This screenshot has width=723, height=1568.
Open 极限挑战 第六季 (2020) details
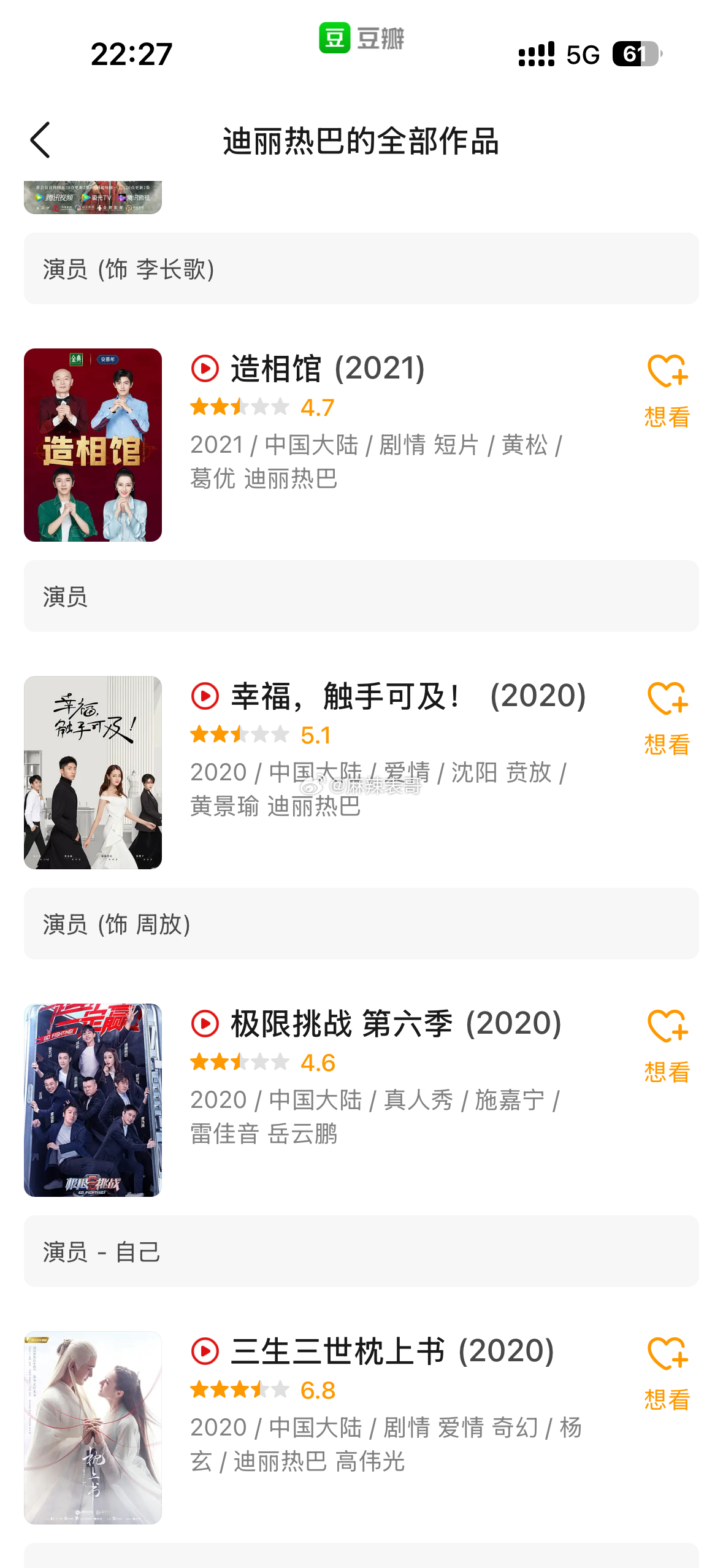tap(396, 1024)
